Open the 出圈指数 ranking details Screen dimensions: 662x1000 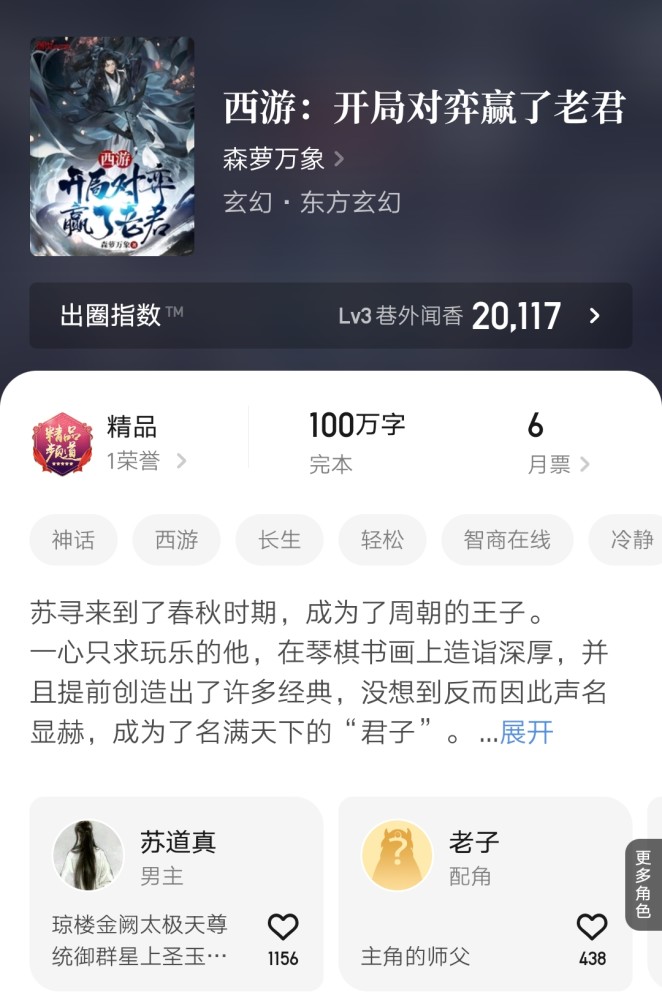(330, 316)
